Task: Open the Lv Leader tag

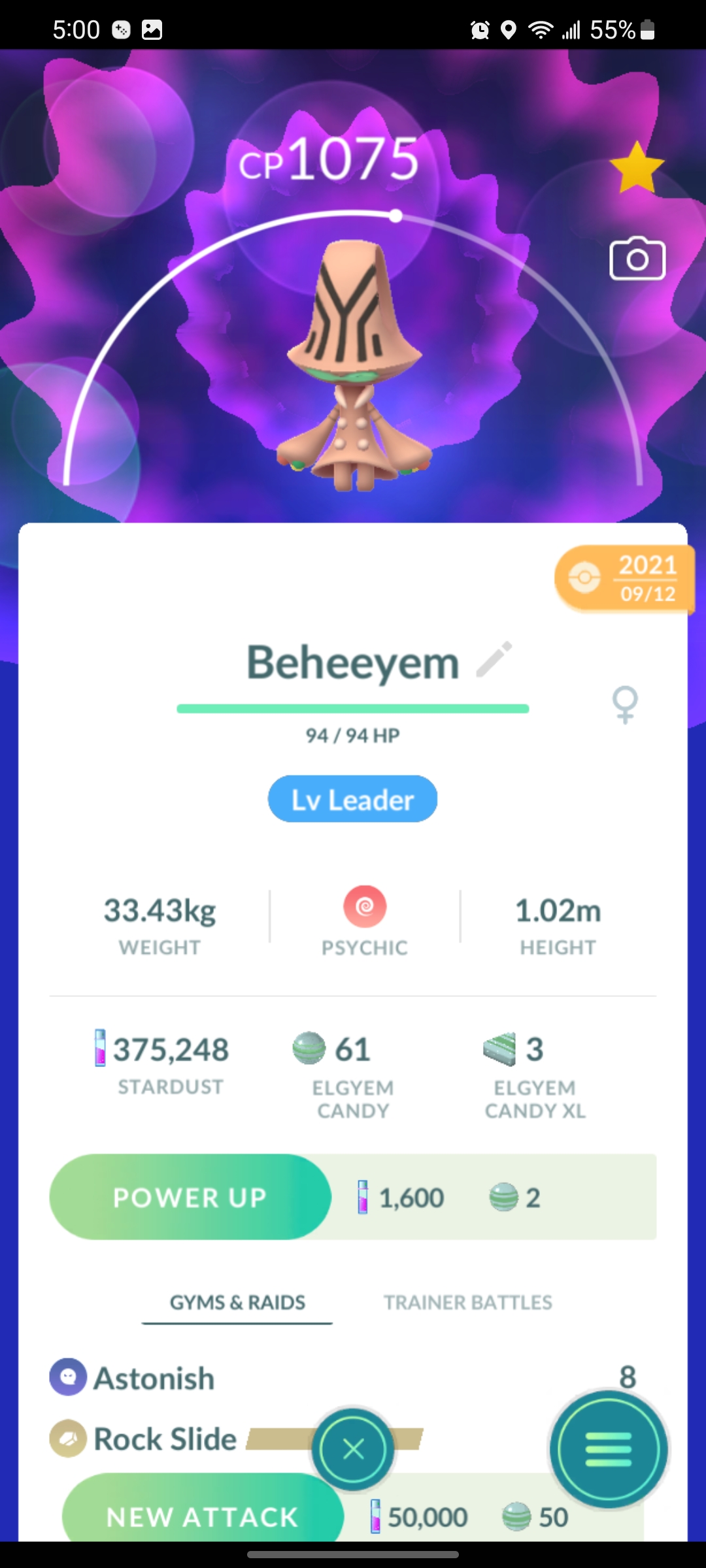Action: coord(352,799)
